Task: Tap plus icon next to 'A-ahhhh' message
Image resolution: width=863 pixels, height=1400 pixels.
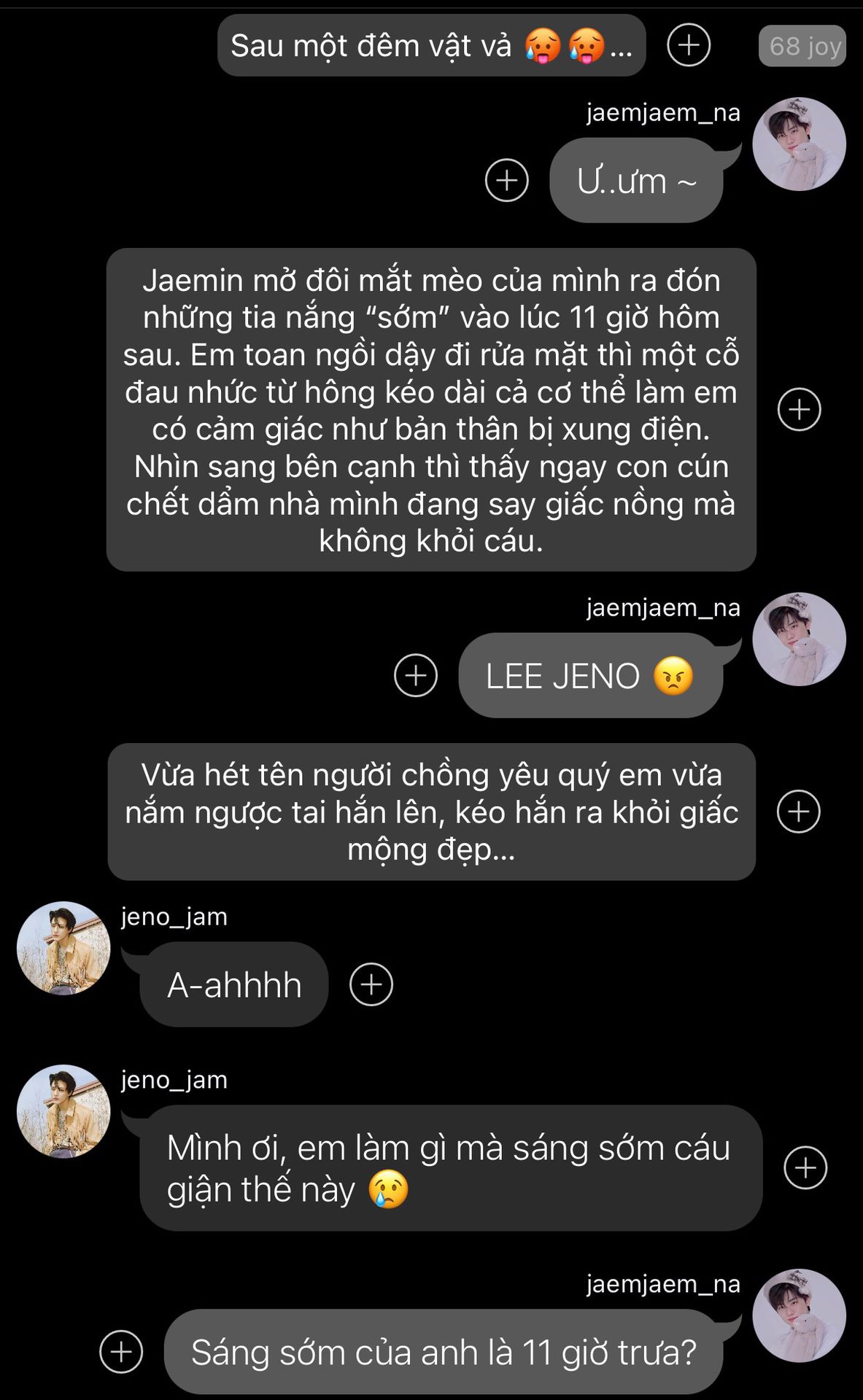Action: (371, 984)
